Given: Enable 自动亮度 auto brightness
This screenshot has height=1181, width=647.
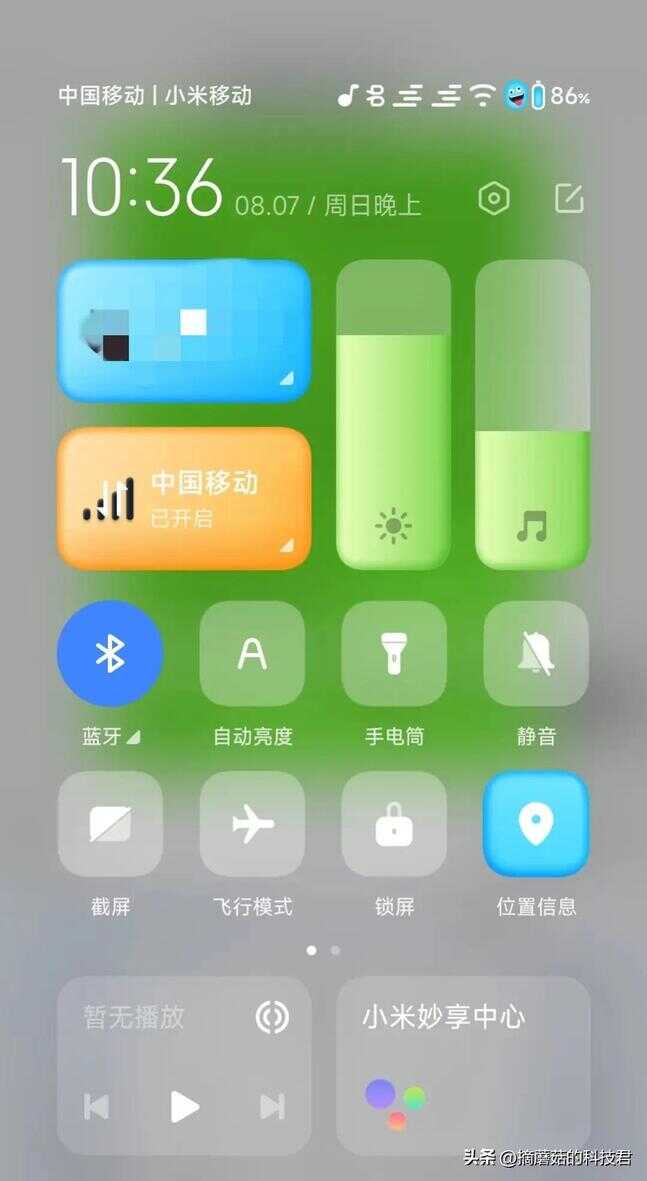Looking at the screenshot, I should 252,653.
